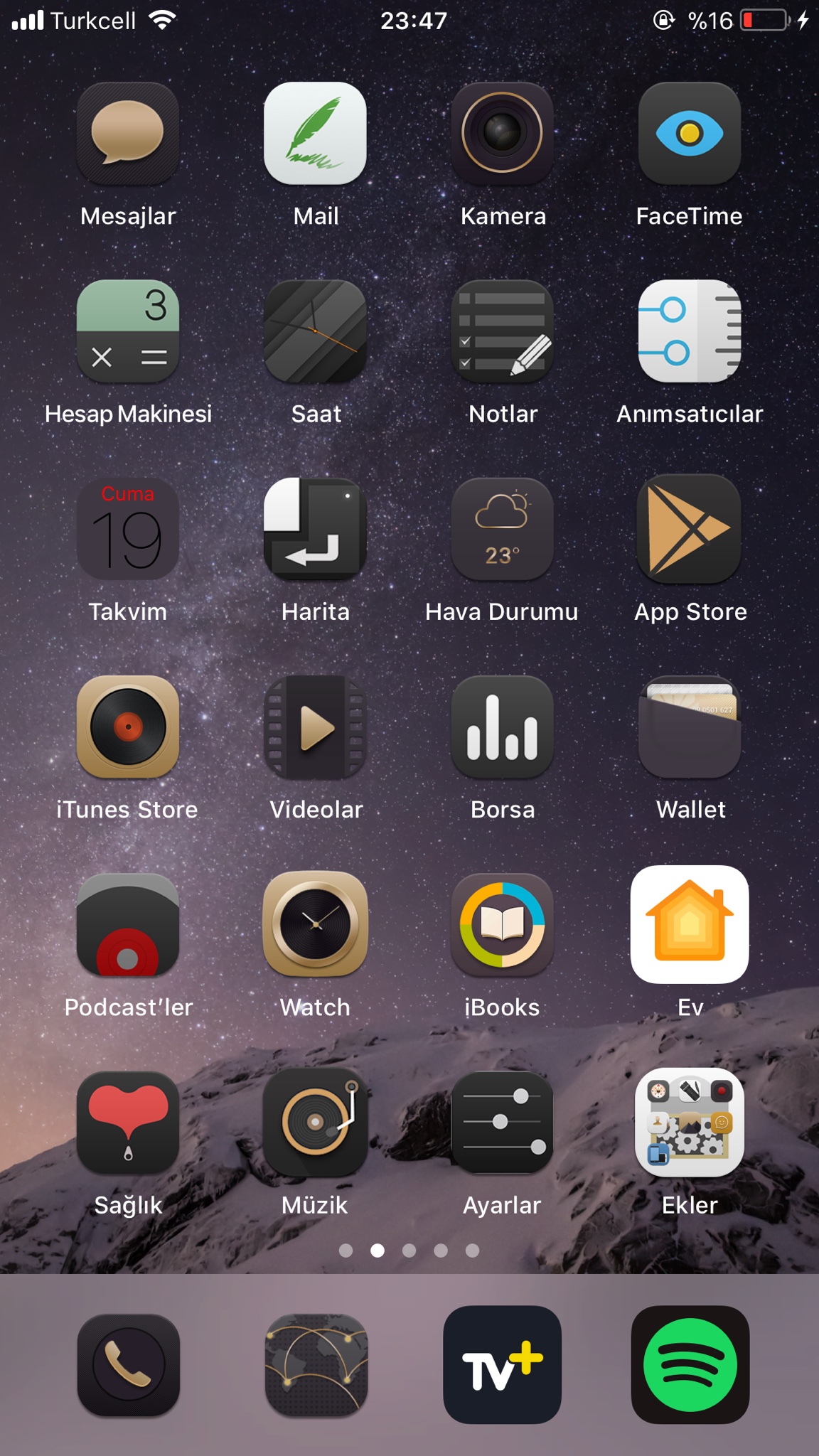Open the App Store
The height and width of the screenshot is (1456, 819).
coord(689,528)
